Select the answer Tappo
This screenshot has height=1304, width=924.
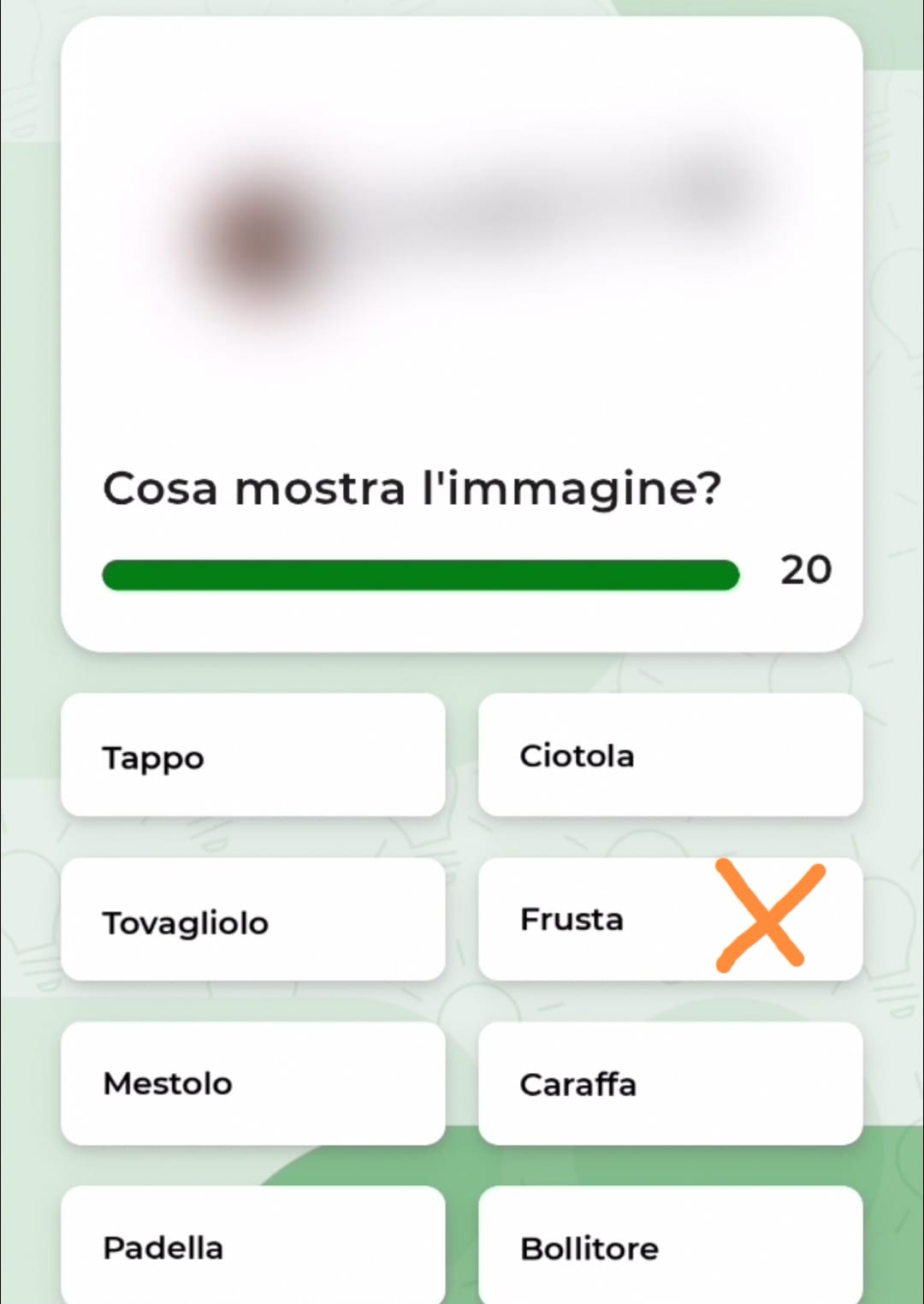[x=252, y=756]
